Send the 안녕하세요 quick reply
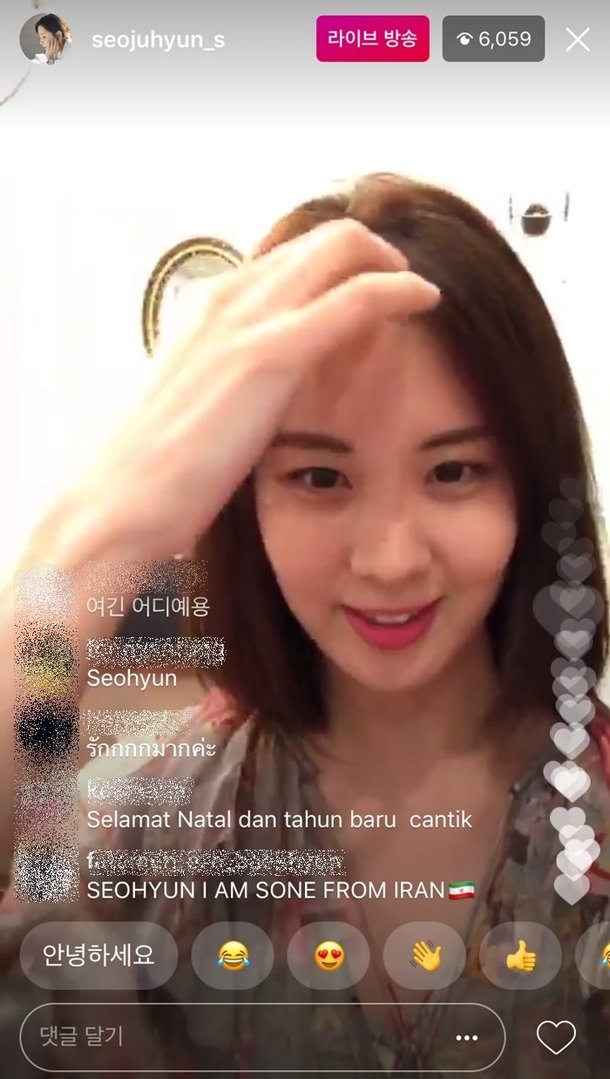The image size is (610, 1079). (98, 955)
